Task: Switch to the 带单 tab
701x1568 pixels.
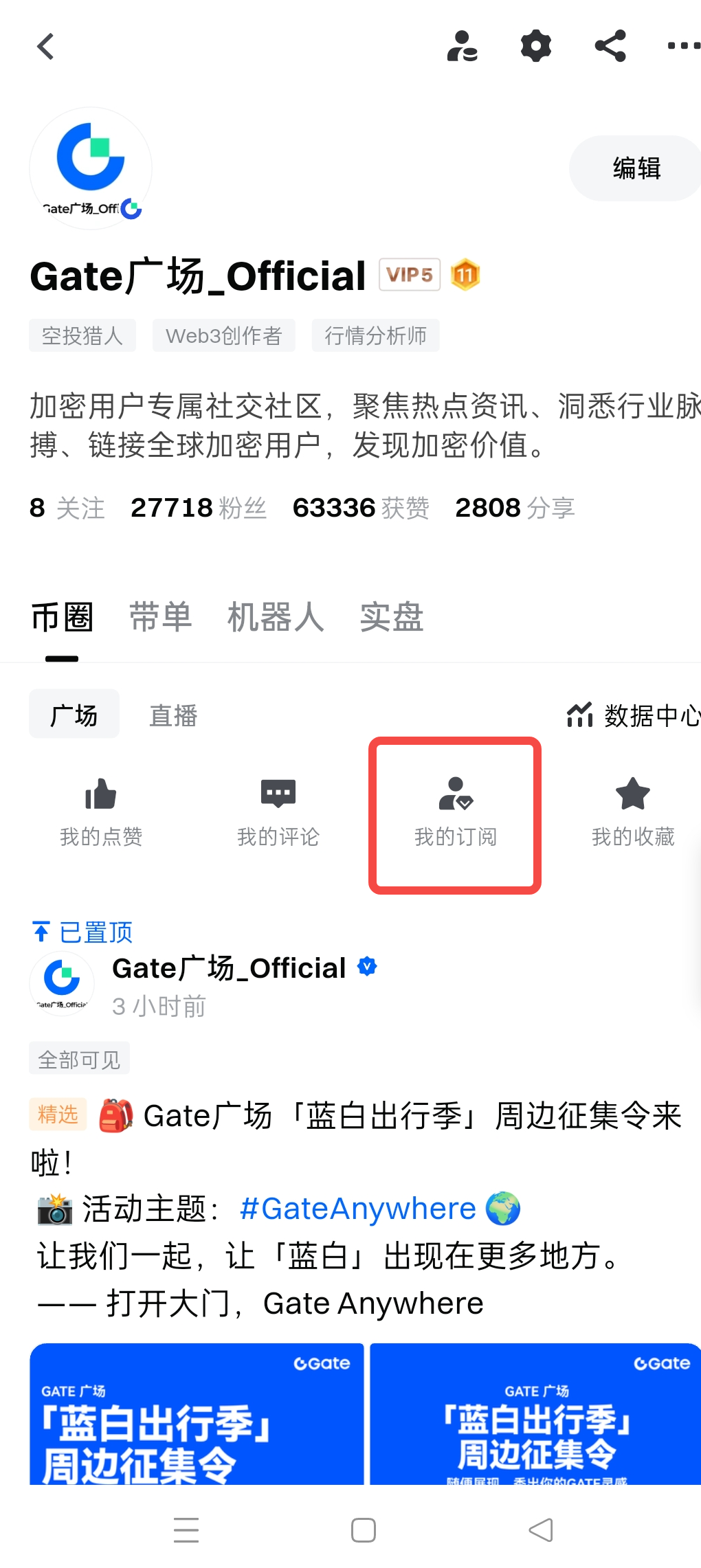Action: (160, 616)
